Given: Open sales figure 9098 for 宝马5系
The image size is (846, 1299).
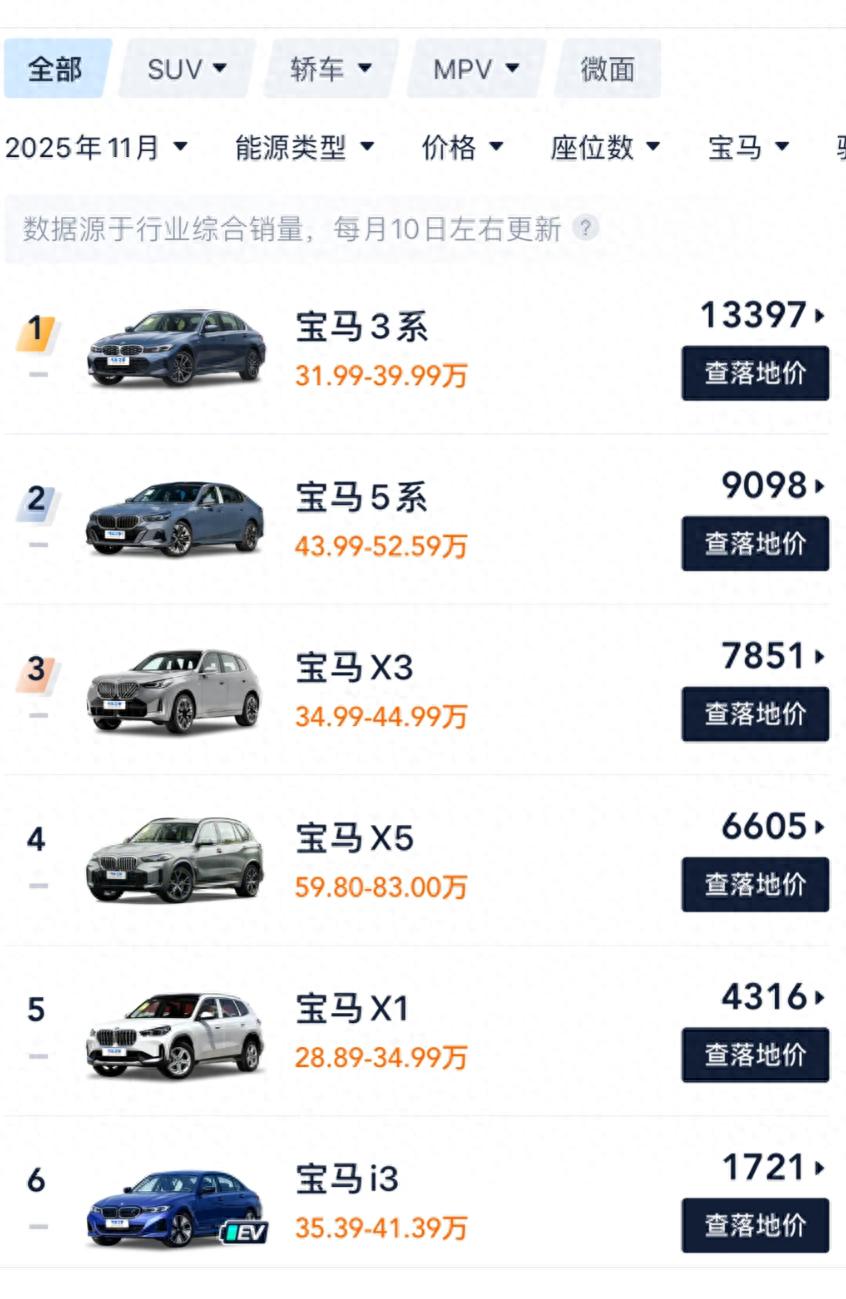Looking at the screenshot, I should coord(772,486).
